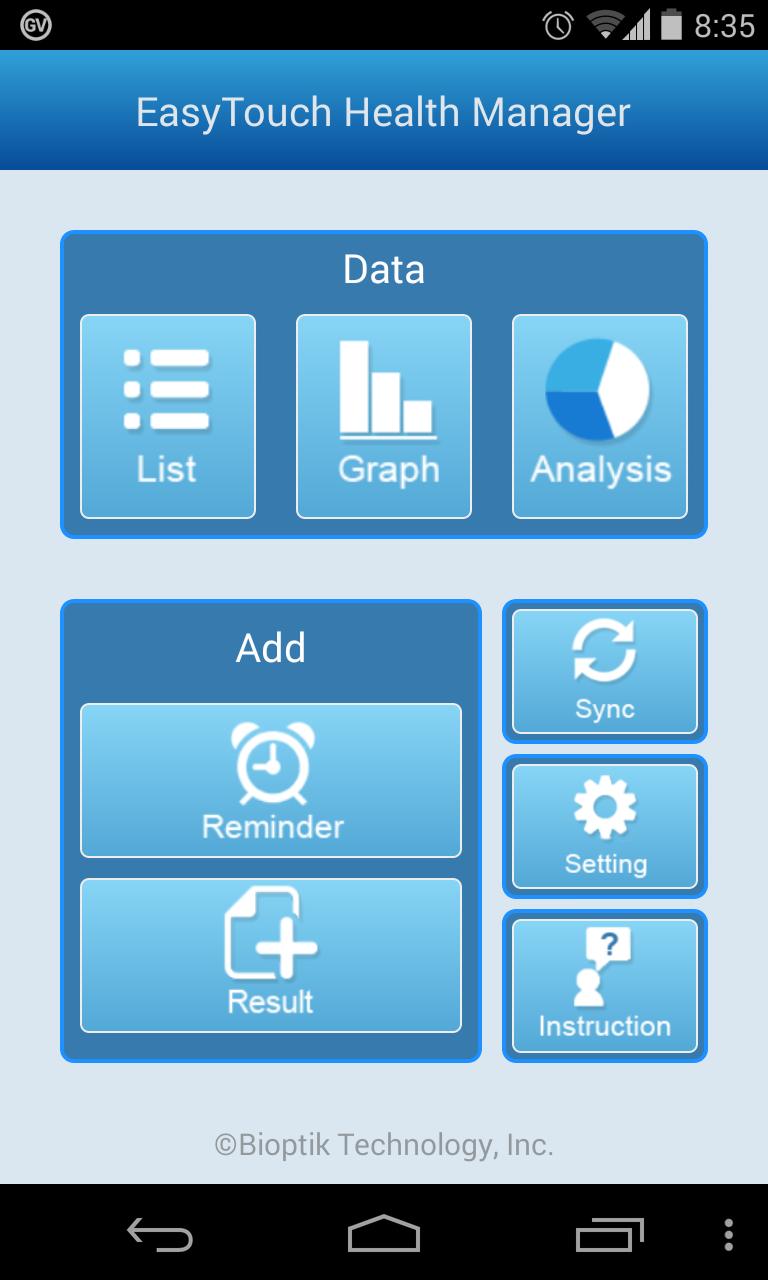Open the List data view
Image resolution: width=768 pixels, height=1280 pixels.
(167, 416)
